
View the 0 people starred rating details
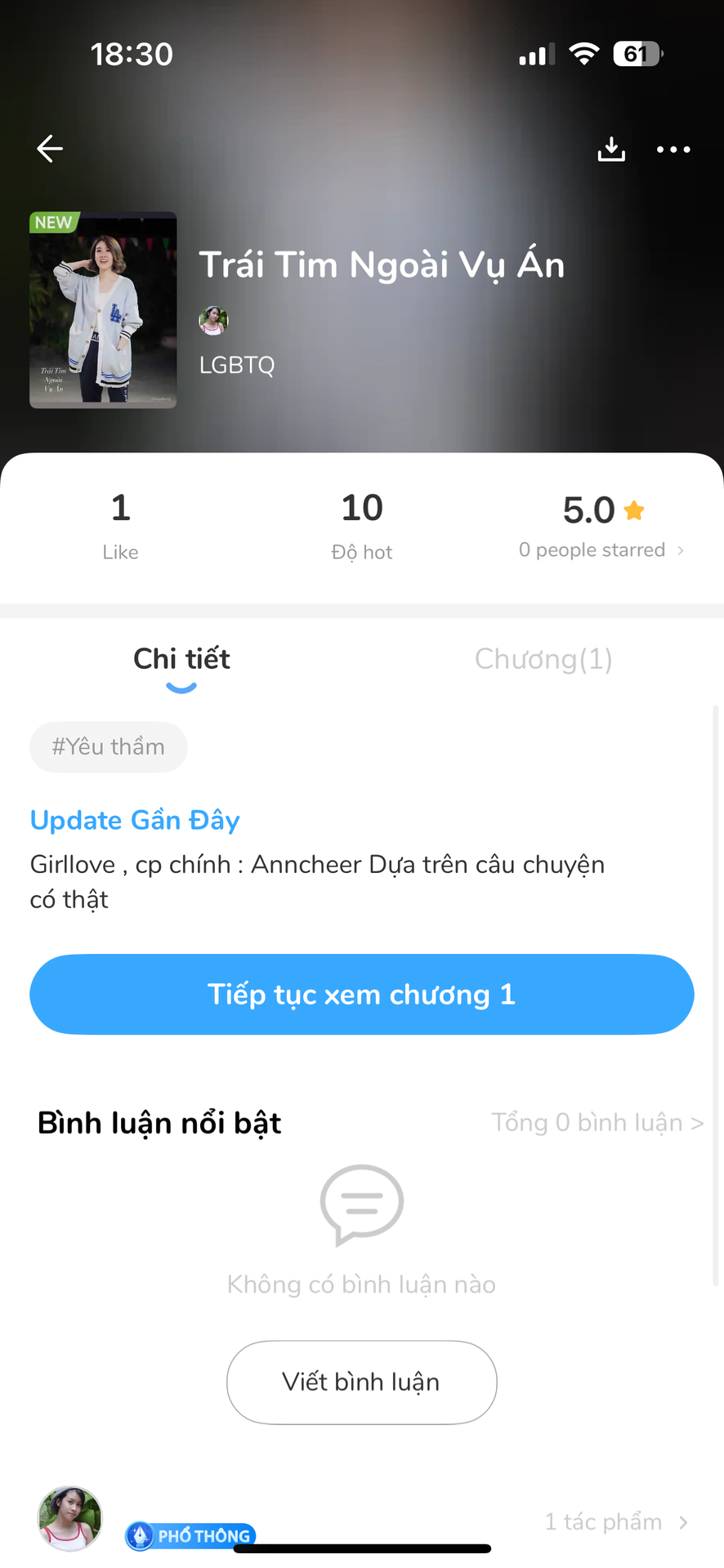pos(601,550)
